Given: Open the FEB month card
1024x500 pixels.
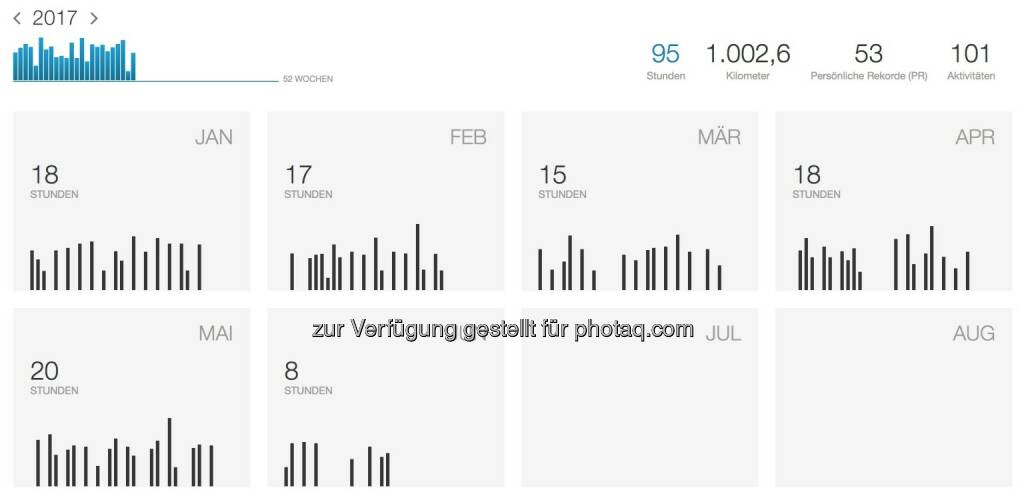Looking at the screenshot, I should tap(385, 201).
